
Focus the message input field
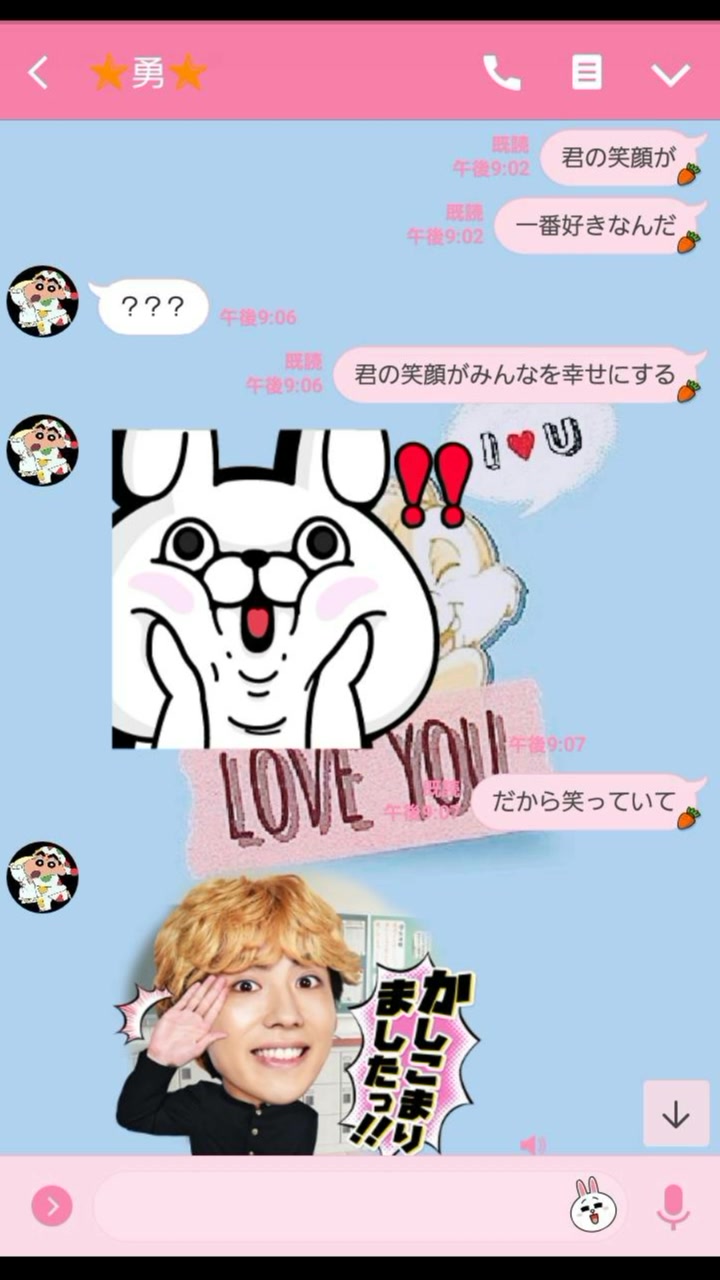(330, 1206)
